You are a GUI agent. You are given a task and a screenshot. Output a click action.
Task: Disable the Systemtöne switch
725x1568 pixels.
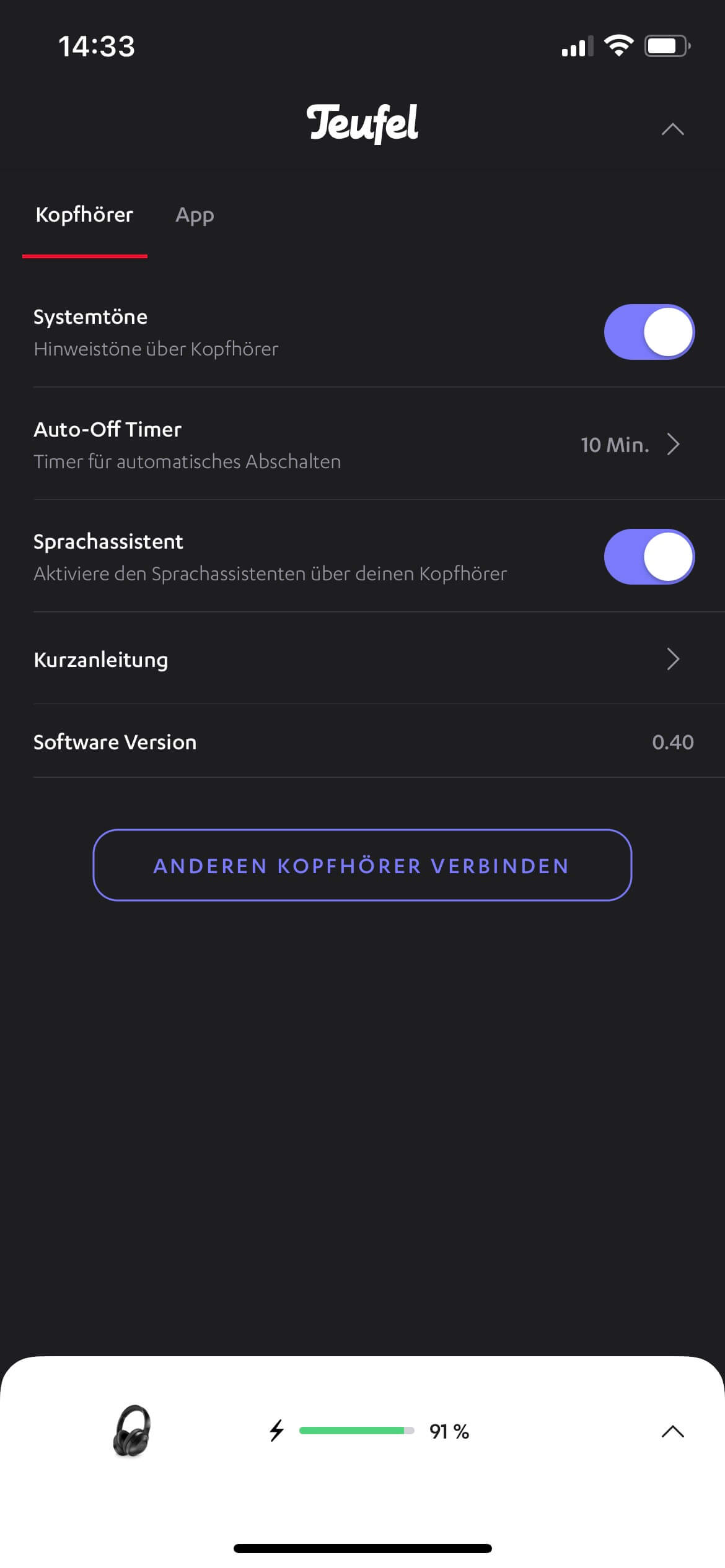click(649, 332)
